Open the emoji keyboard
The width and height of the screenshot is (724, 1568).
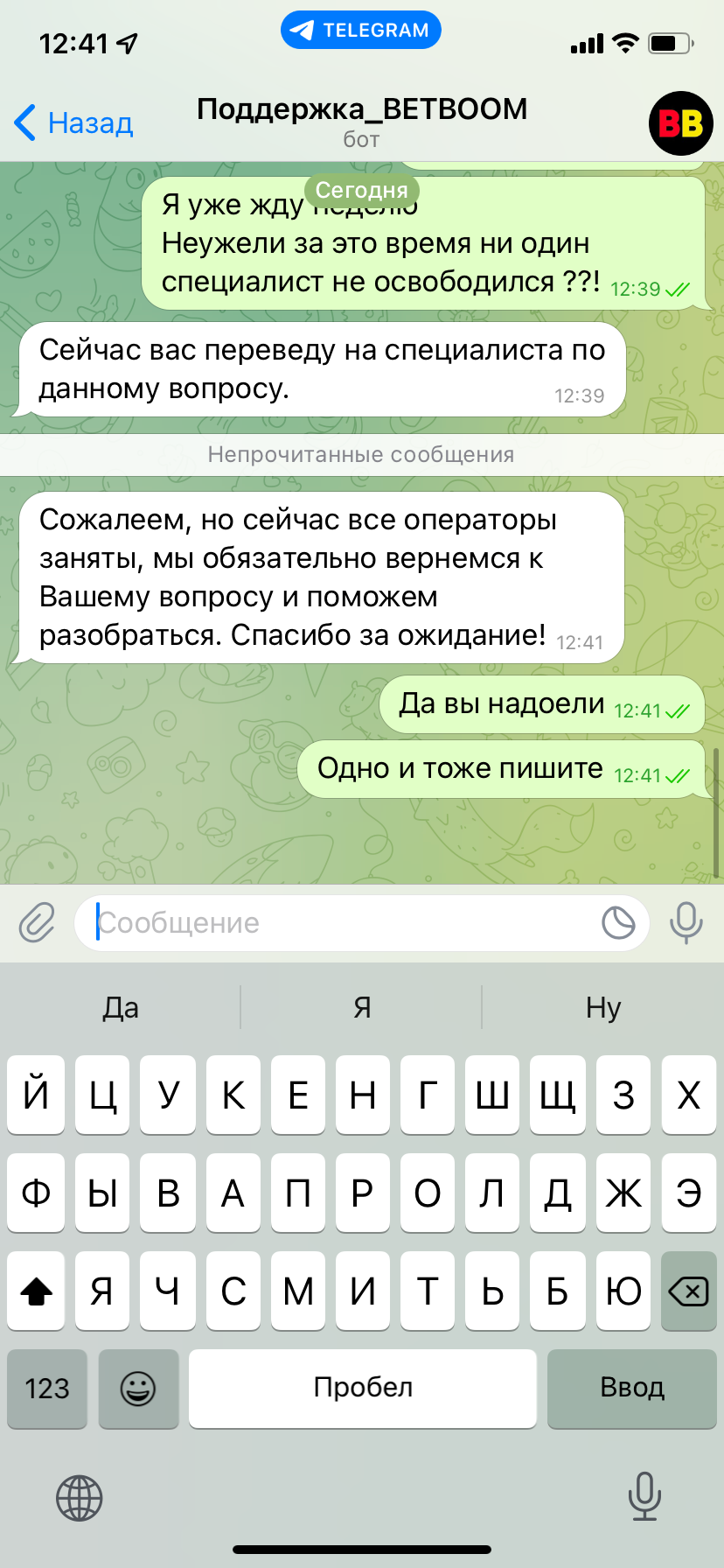coord(138,1388)
